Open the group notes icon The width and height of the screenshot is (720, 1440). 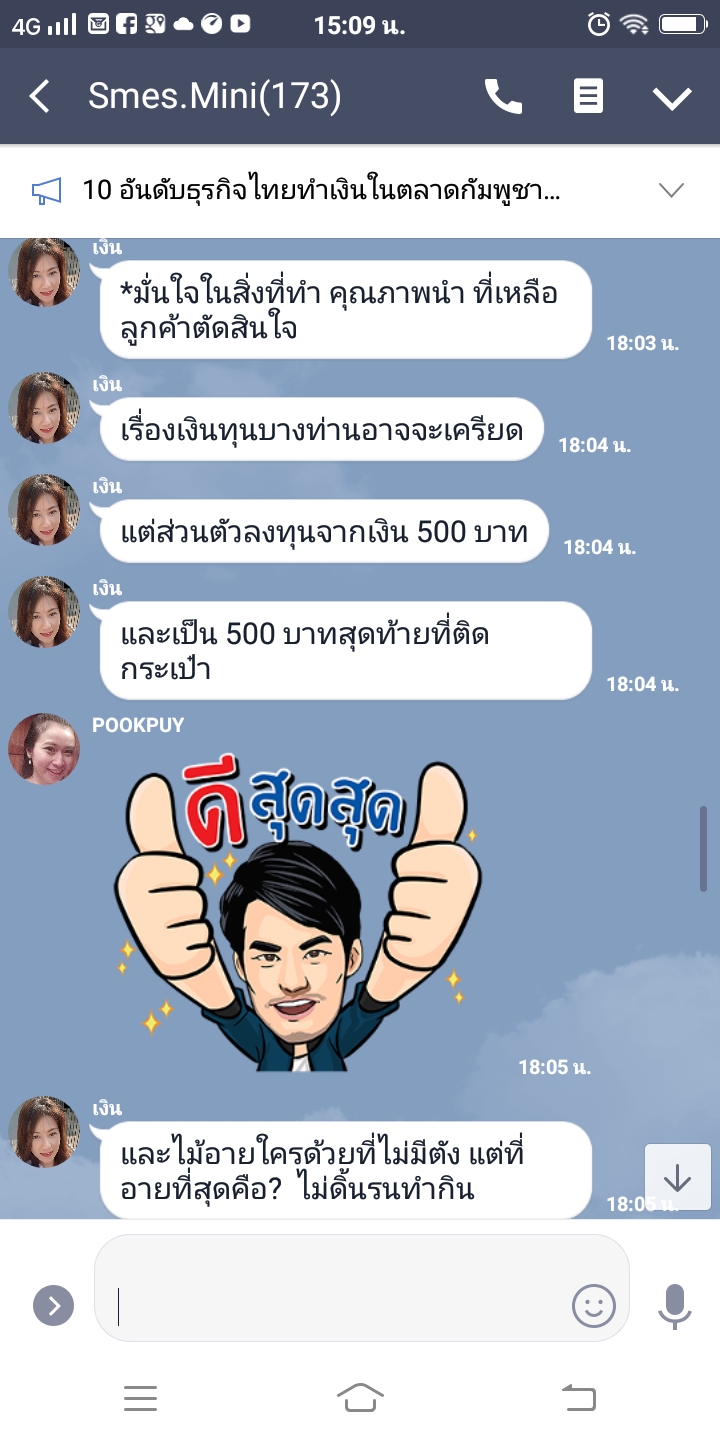(x=588, y=97)
